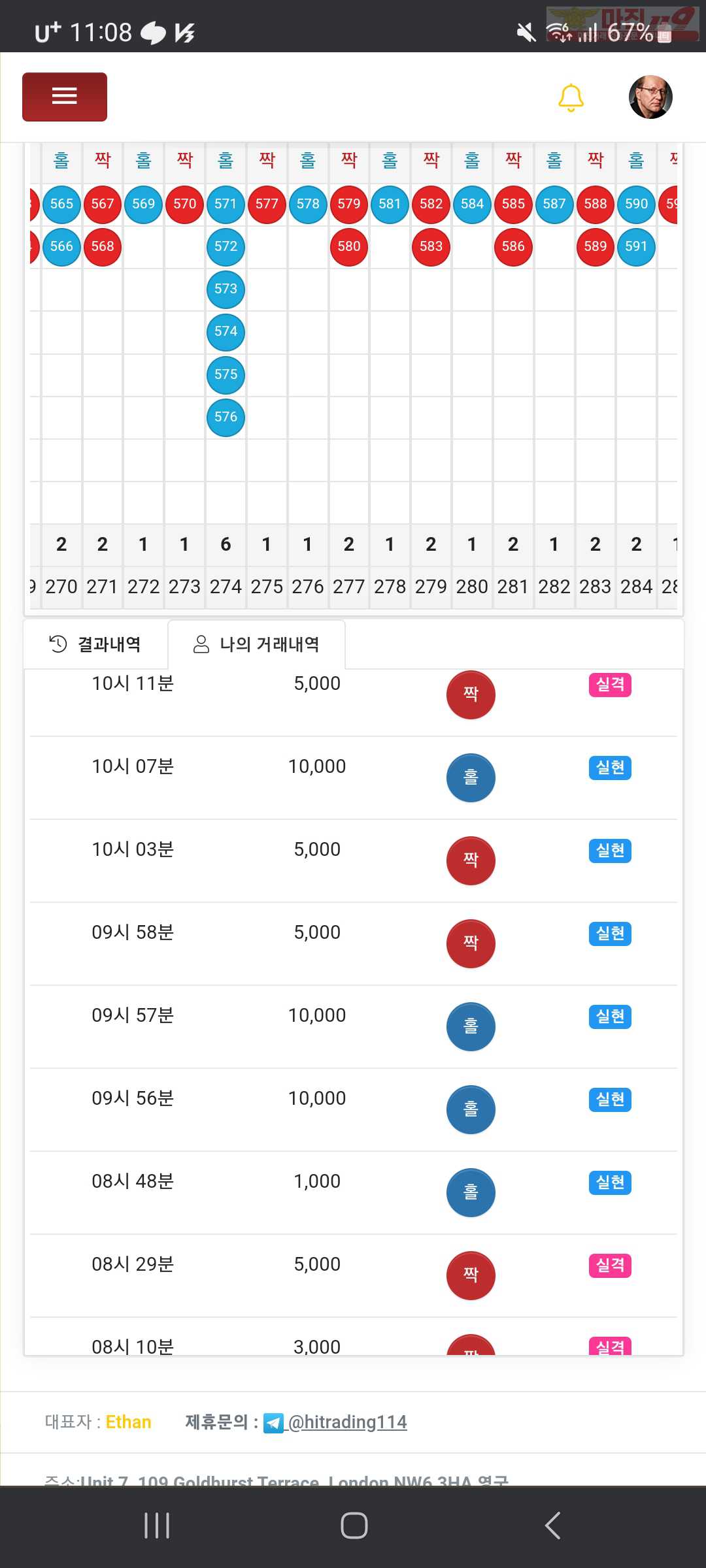Go back with the system back button
The image size is (706, 1568).
pyautogui.click(x=552, y=1526)
